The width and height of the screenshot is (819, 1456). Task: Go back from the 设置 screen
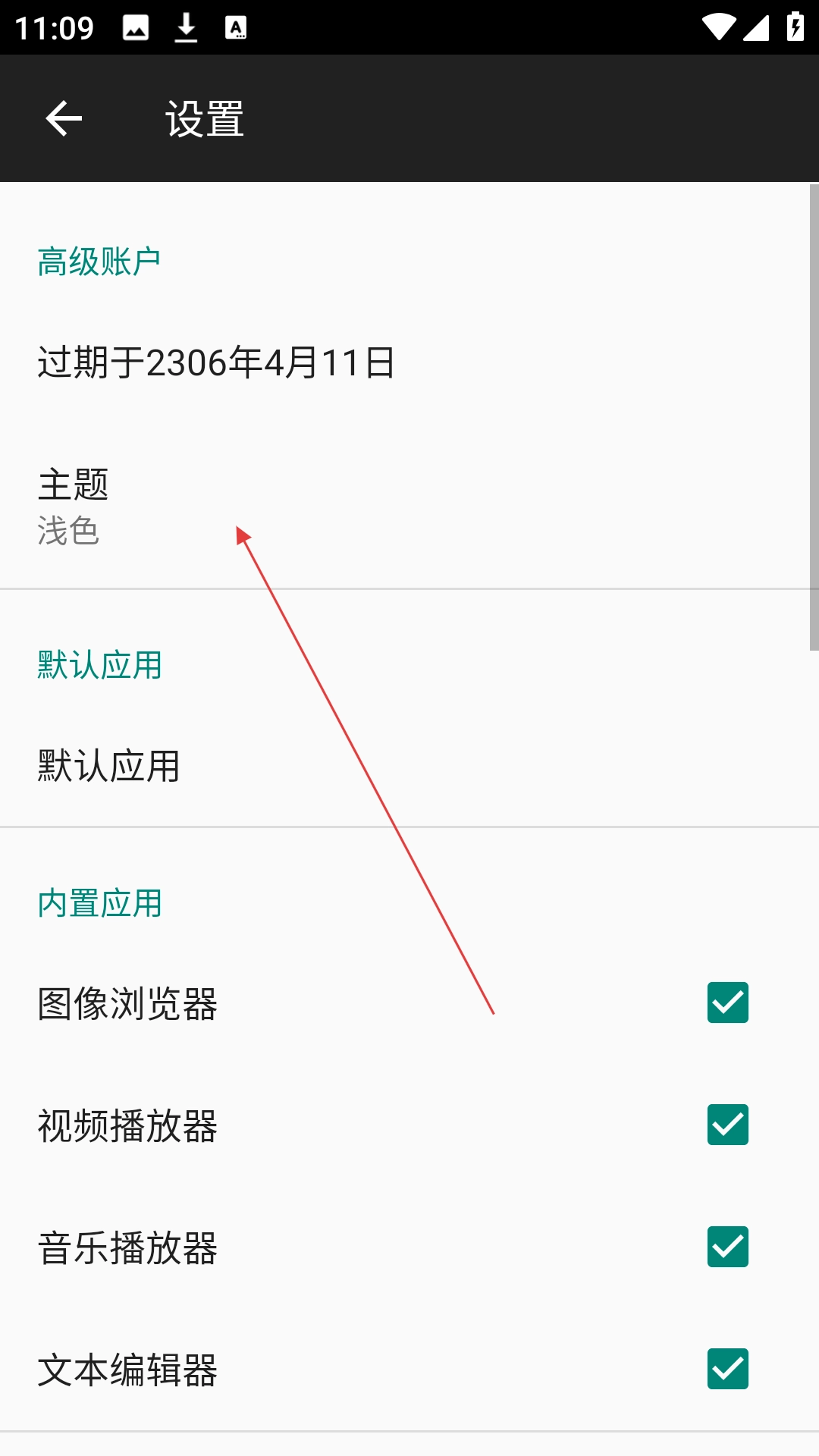64,118
